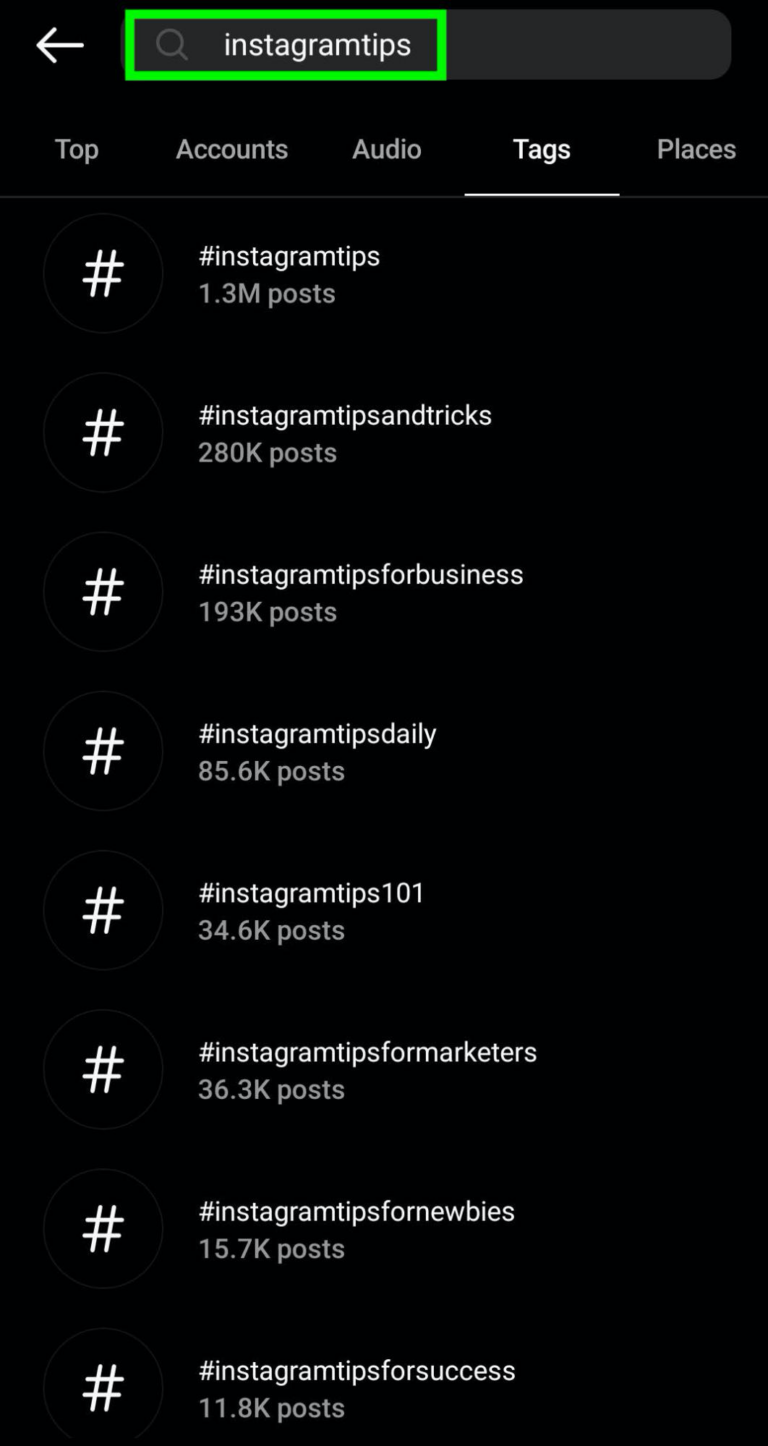Viewport: 768px width, 1446px height.
Task: Open the Accounts tab
Action: pos(231,148)
